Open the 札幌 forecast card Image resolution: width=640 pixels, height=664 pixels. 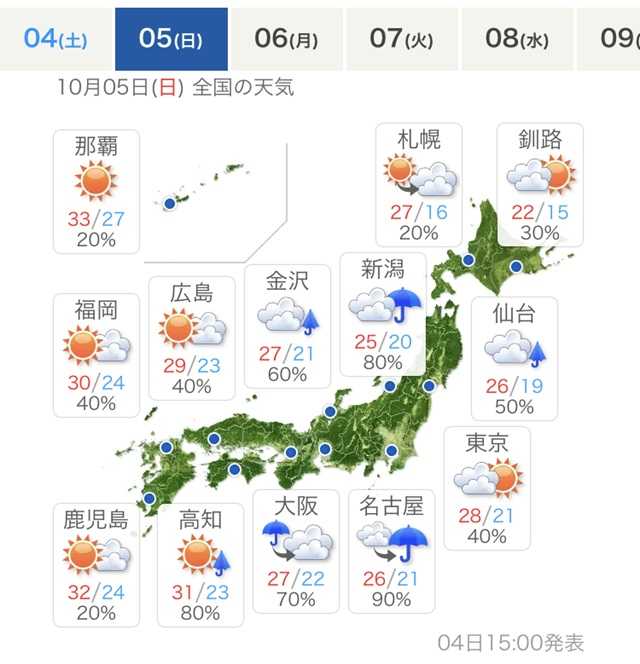pyautogui.click(x=418, y=184)
